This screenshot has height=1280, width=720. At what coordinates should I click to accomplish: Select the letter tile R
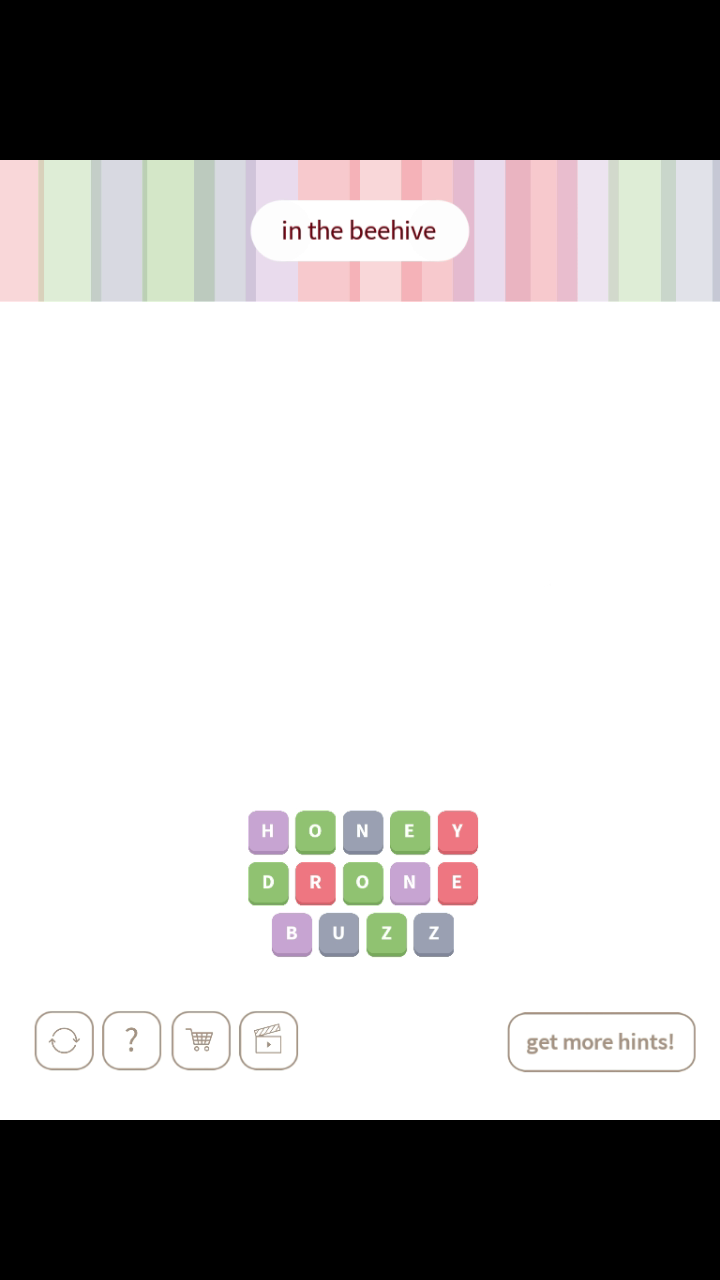tap(315, 882)
